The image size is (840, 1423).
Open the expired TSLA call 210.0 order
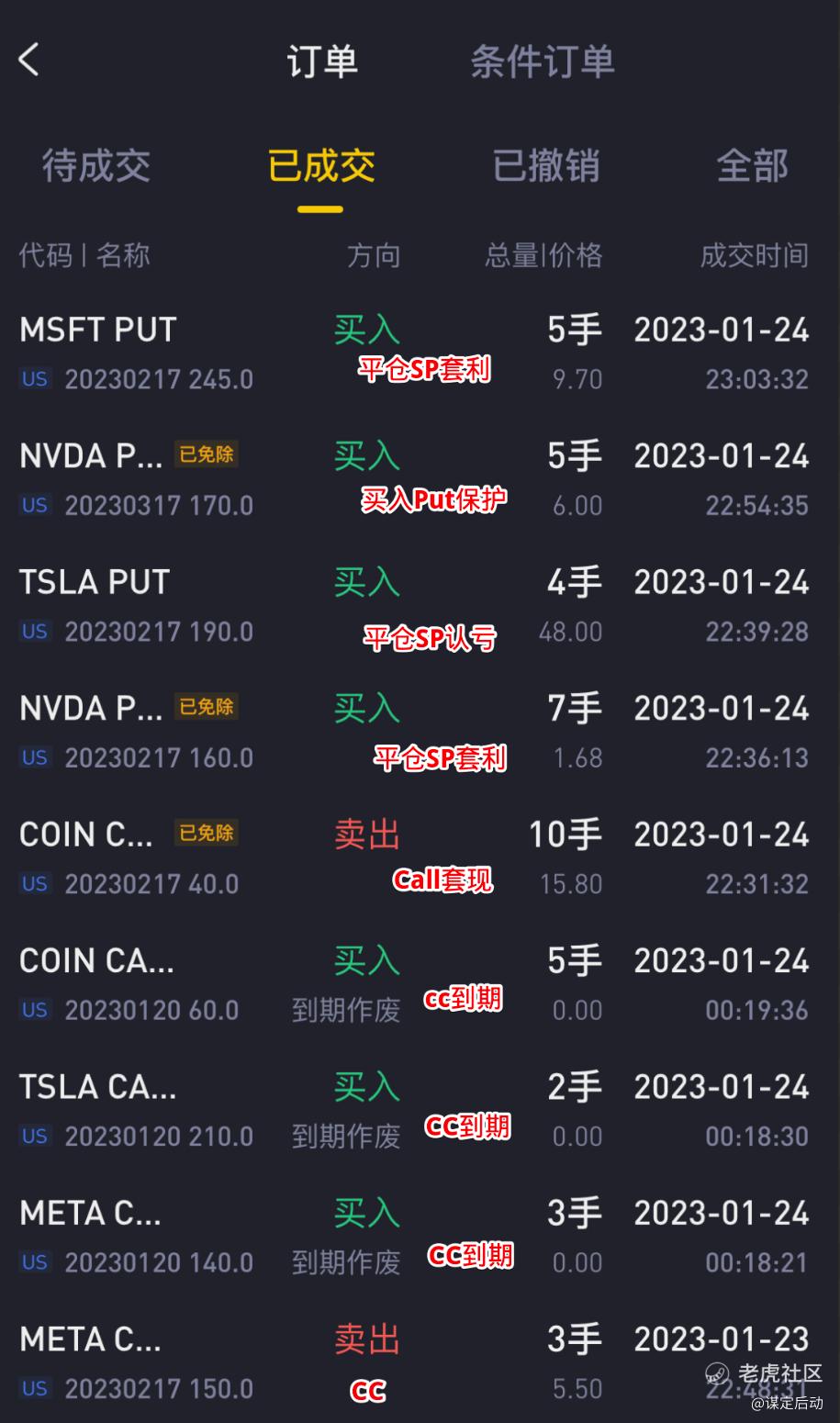tap(413, 1111)
